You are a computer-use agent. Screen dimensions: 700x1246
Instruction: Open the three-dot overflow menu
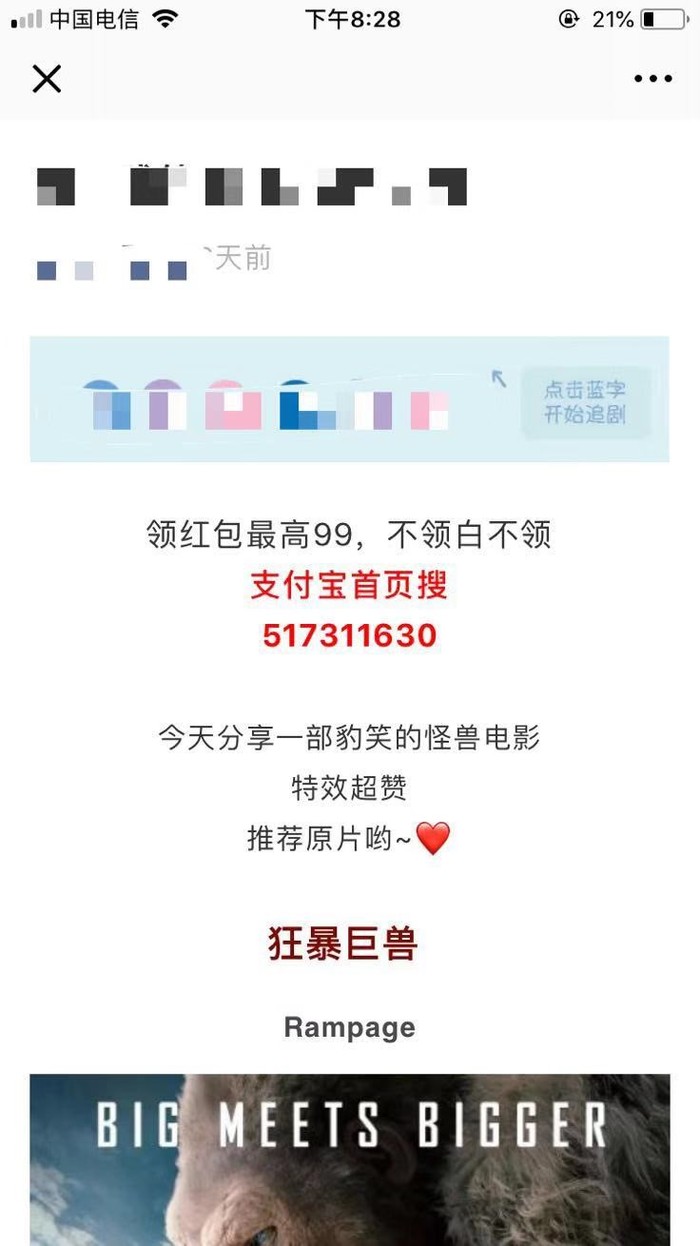(x=653, y=79)
